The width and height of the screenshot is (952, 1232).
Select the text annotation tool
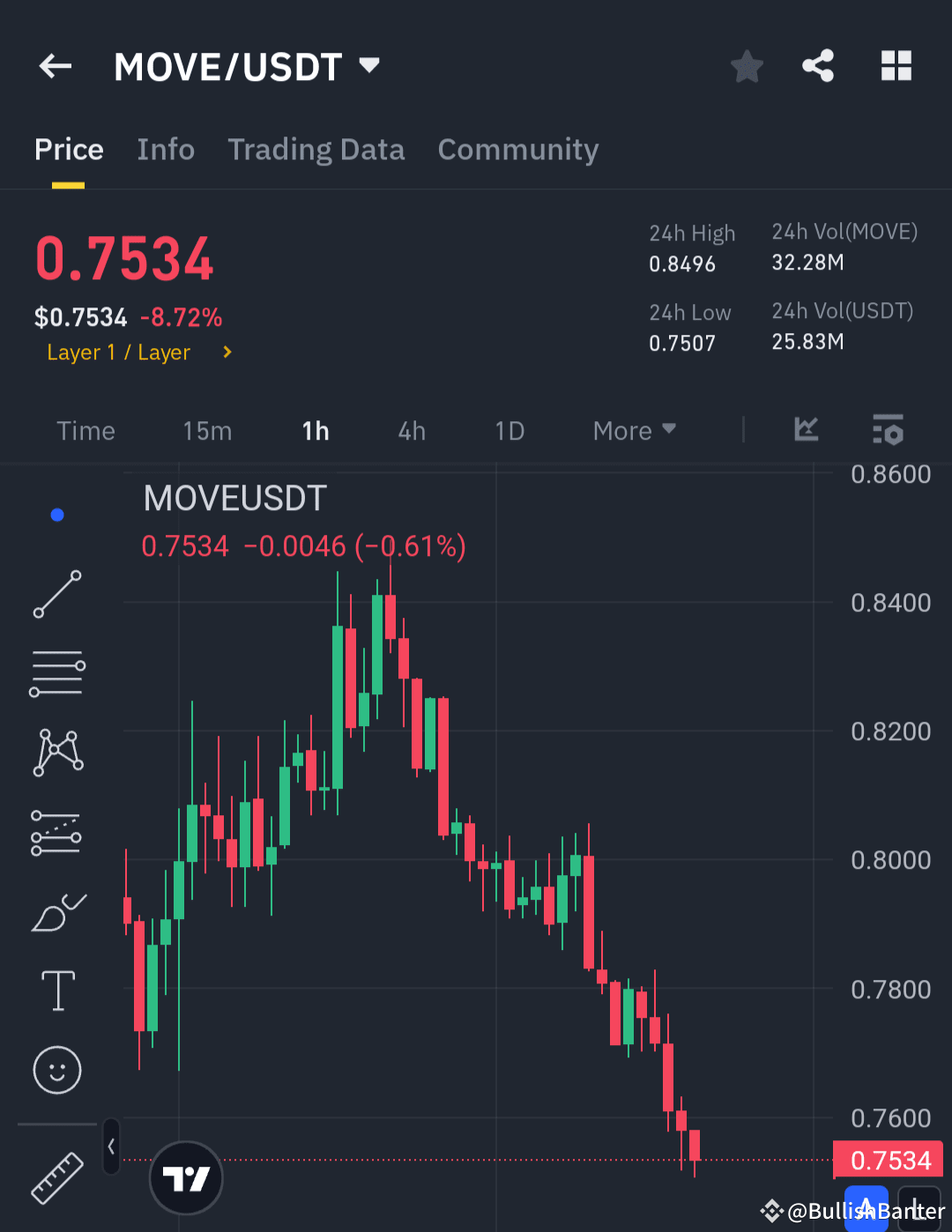coord(56,990)
